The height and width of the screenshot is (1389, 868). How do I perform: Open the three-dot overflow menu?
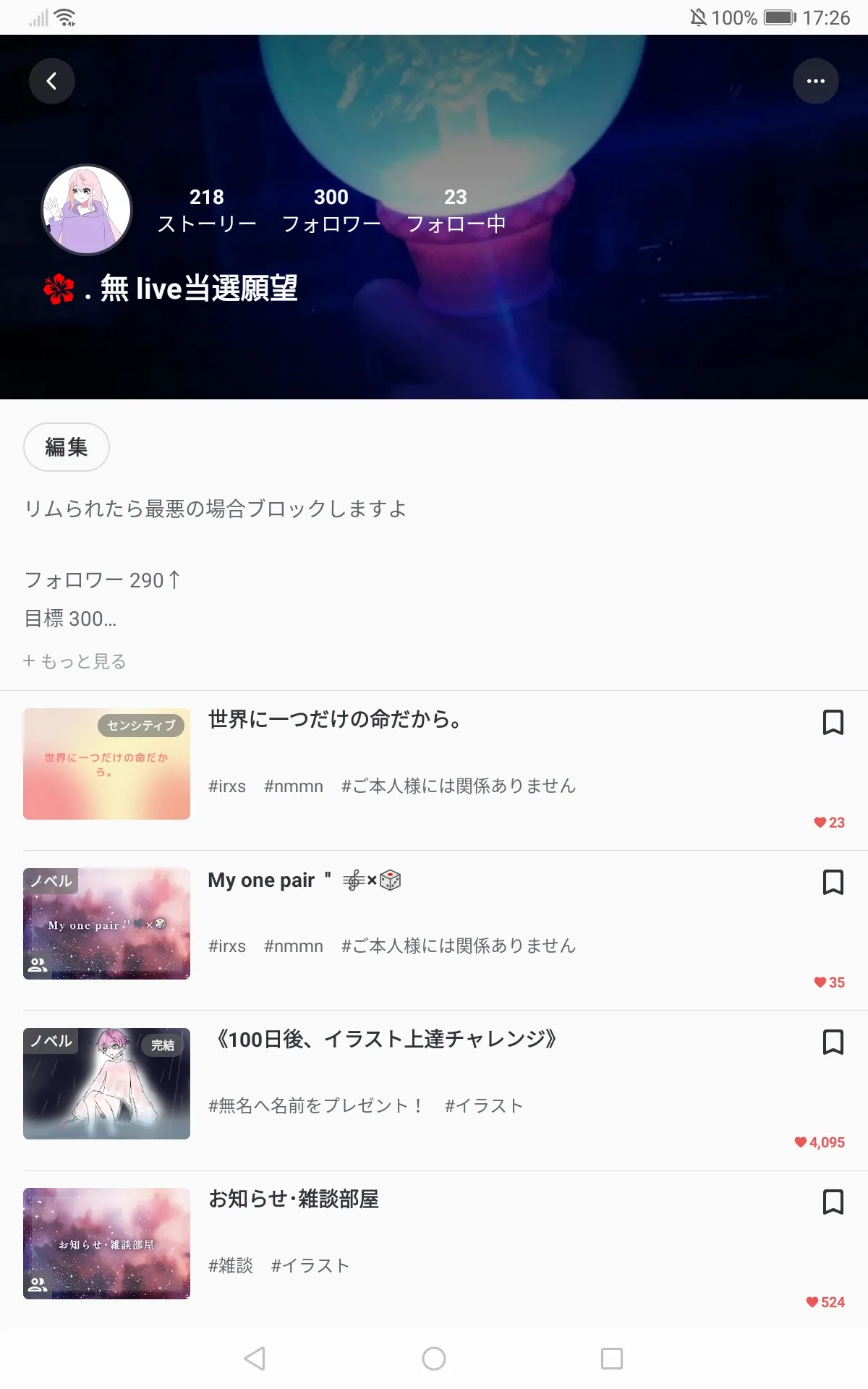click(815, 81)
